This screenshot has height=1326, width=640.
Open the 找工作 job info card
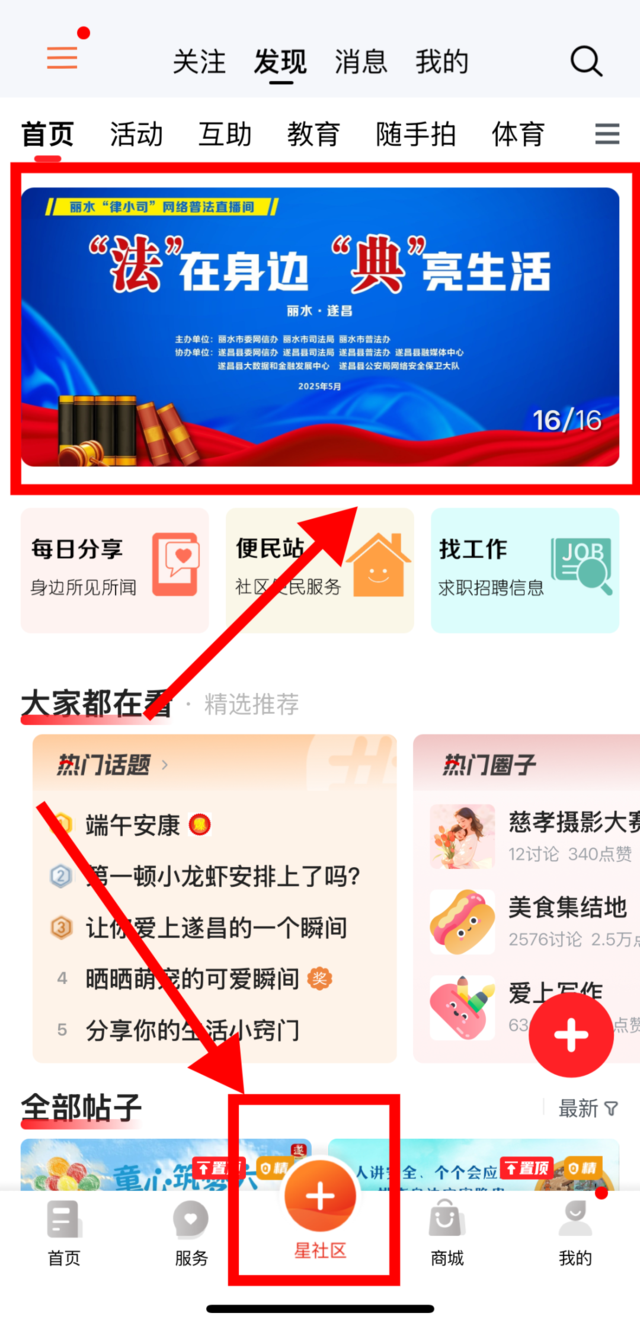tap(525, 570)
